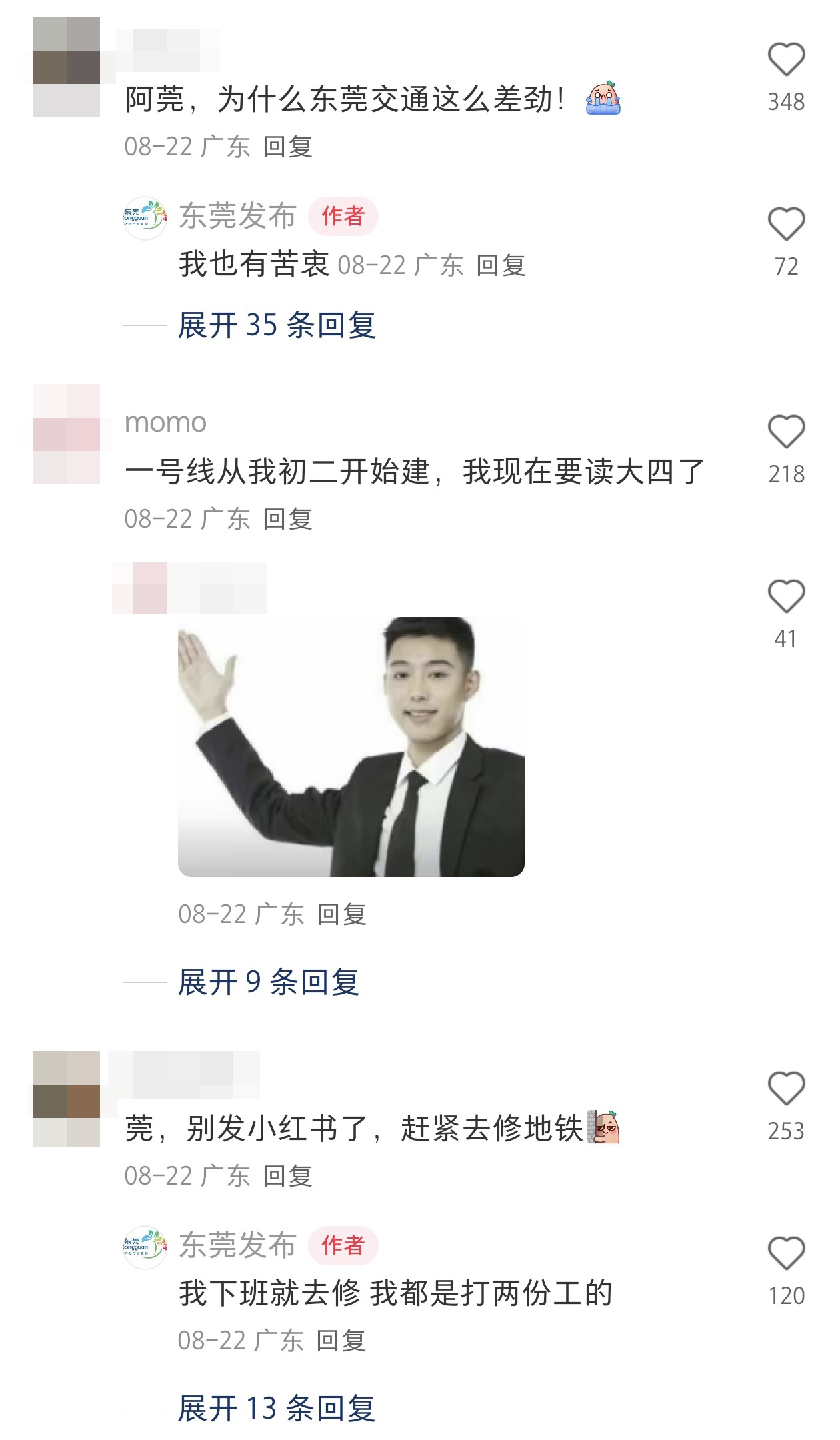The image size is (840, 1440).
Task: Reply to the 东莞交通这么差劲 comment
Action: tap(287, 147)
